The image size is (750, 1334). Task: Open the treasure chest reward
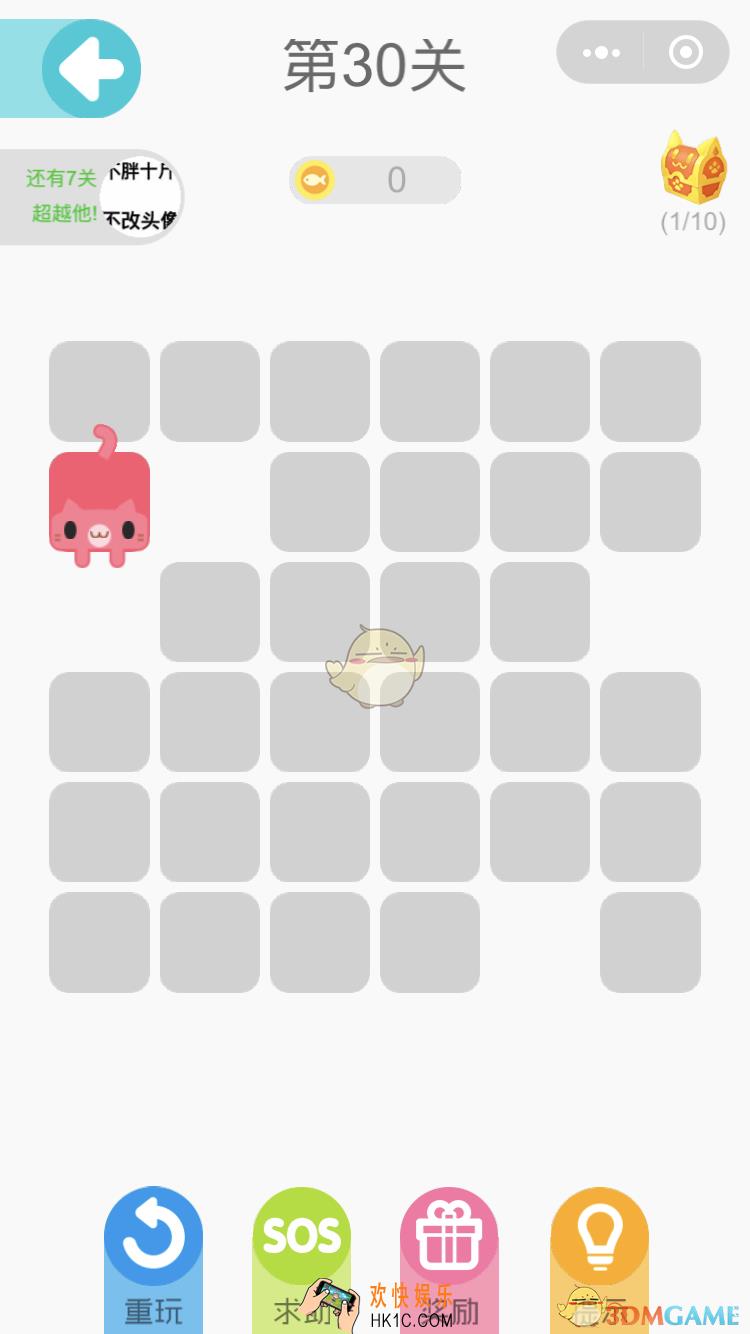click(693, 169)
